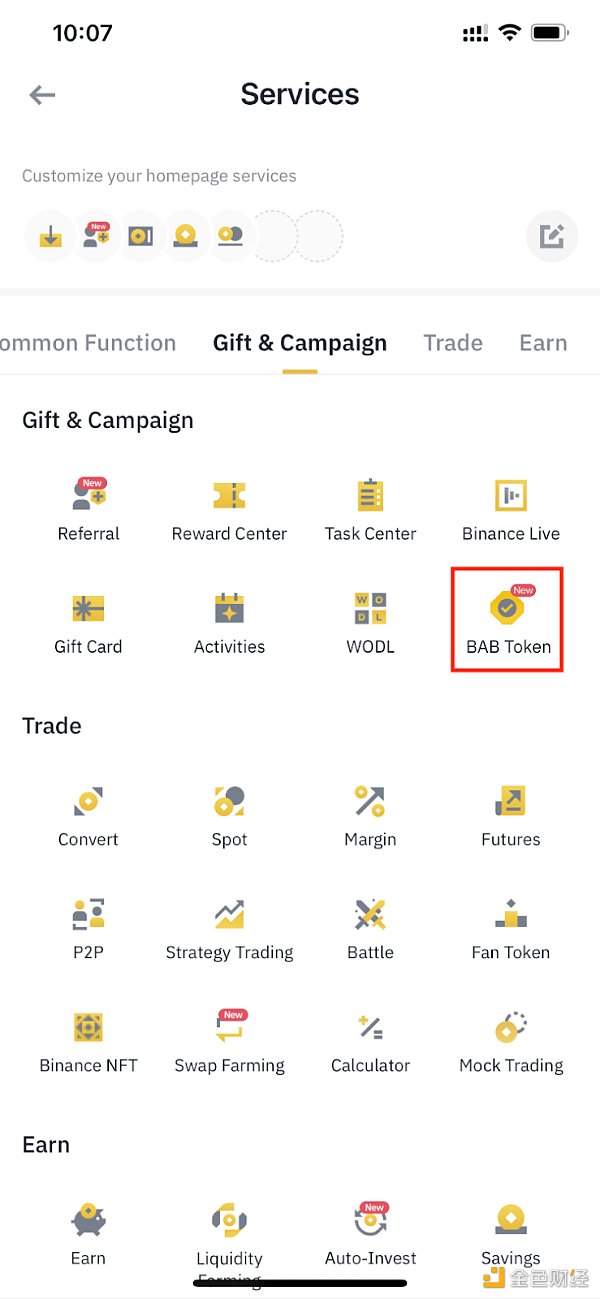Open Binance NFT marketplace
600x1299 pixels.
[88, 1042]
